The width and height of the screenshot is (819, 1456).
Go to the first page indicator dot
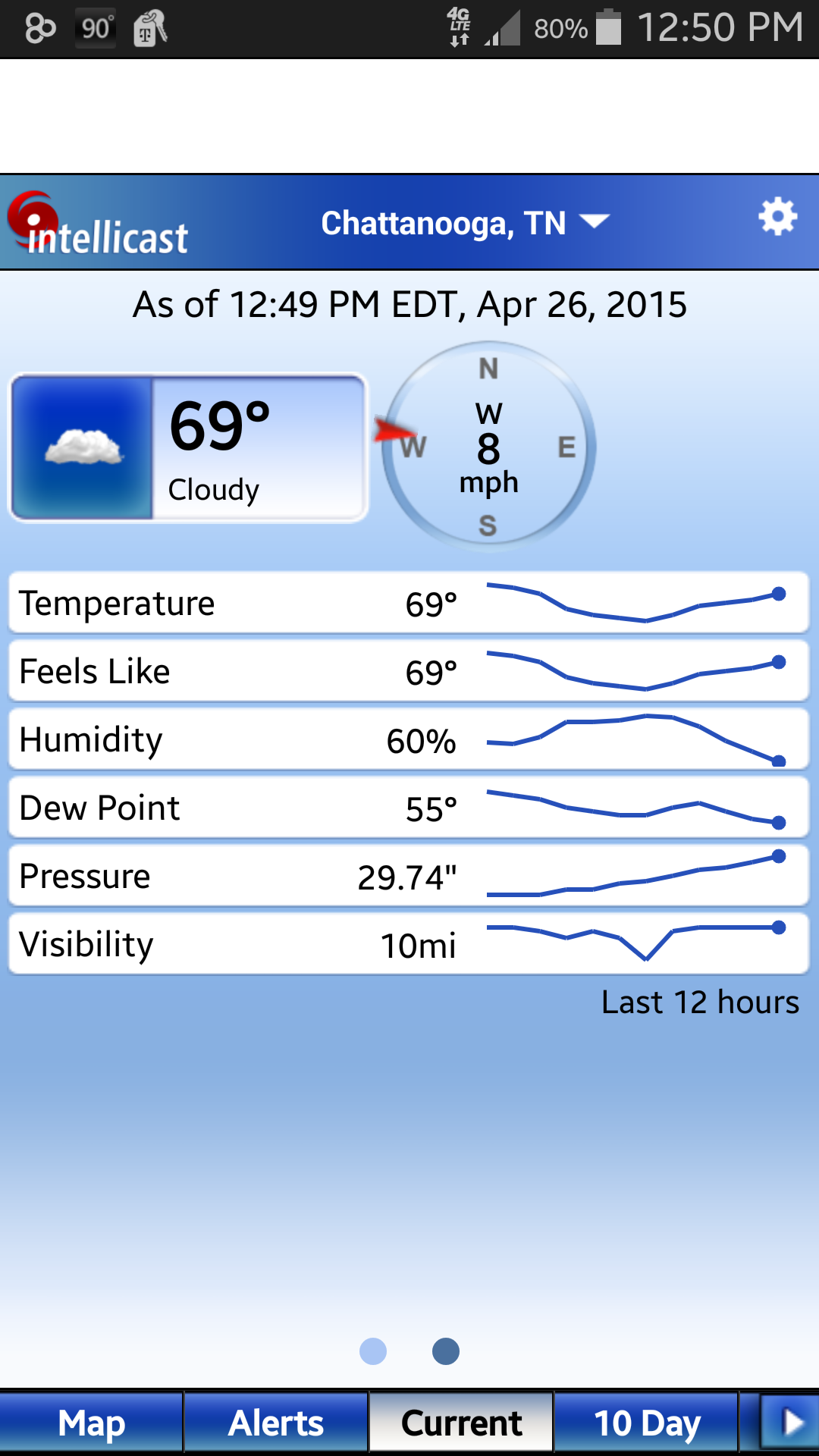373,1351
